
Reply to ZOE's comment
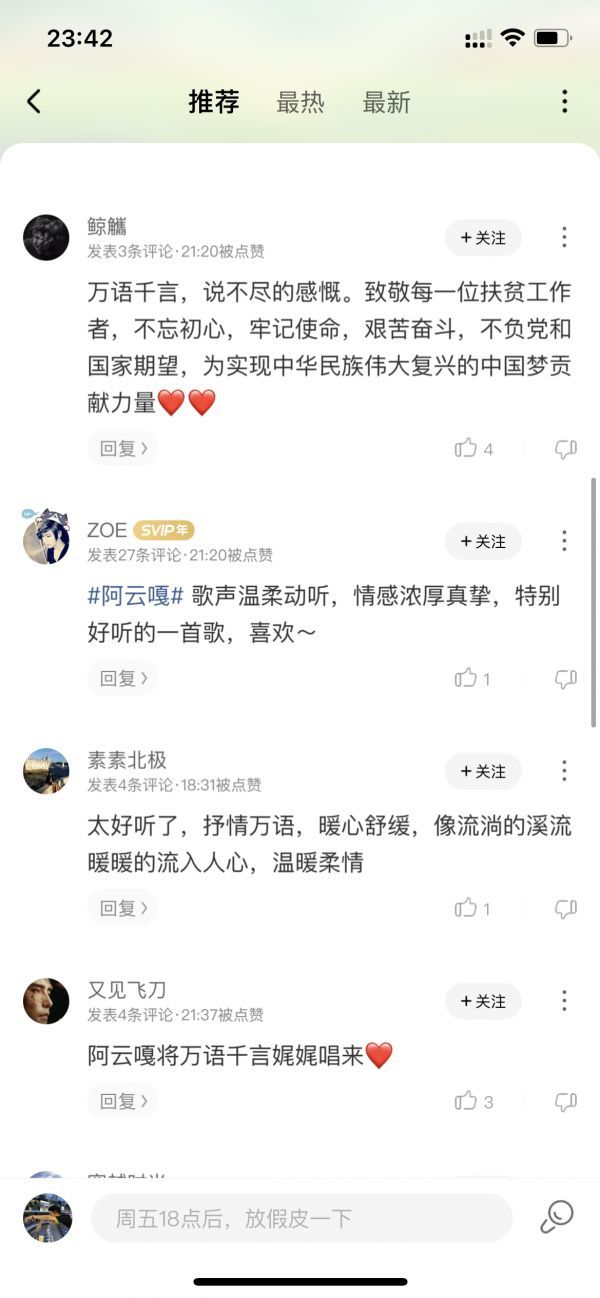[122, 678]
